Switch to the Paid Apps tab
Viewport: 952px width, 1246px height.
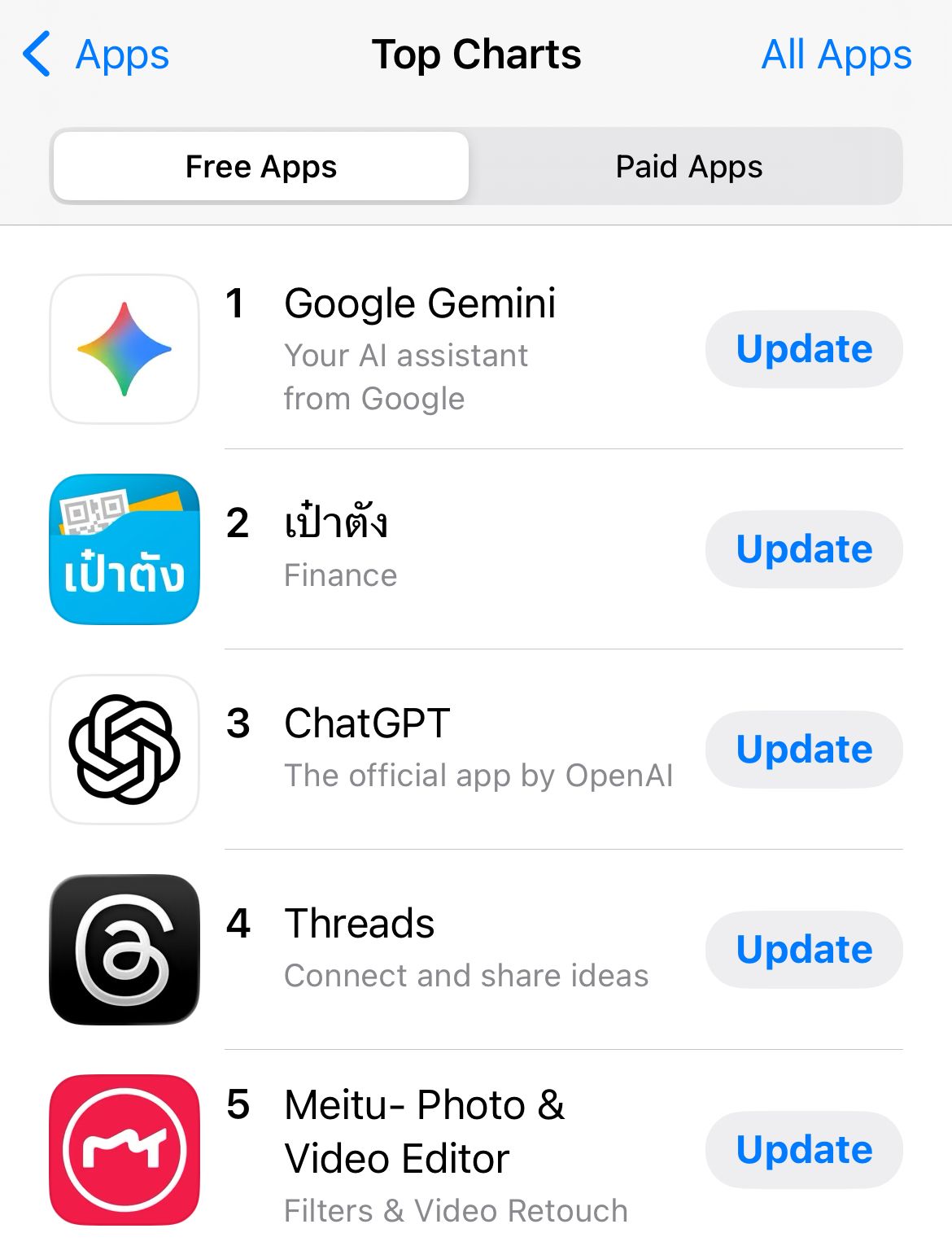click(688, 166)
